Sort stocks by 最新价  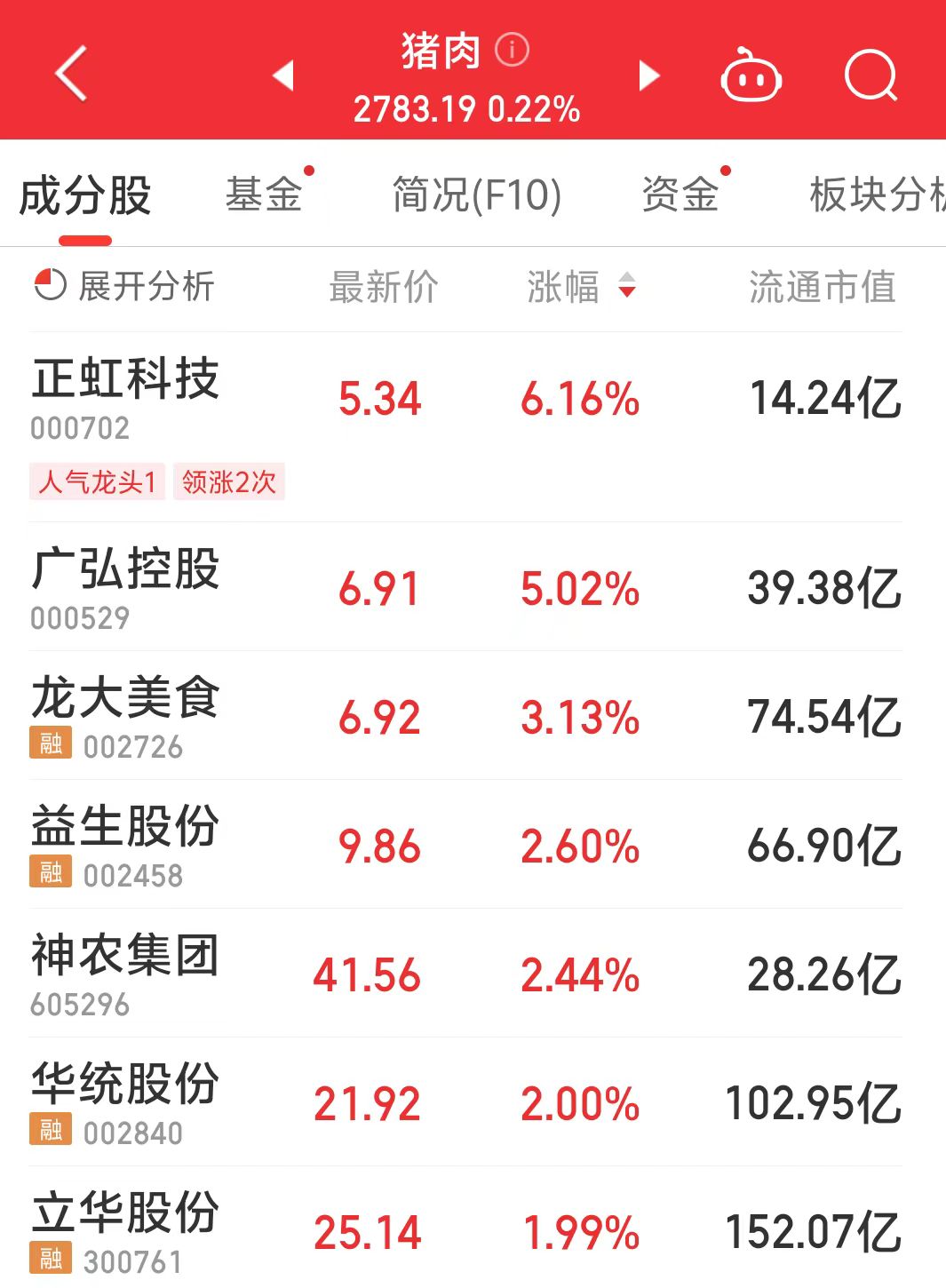[384, 287]
